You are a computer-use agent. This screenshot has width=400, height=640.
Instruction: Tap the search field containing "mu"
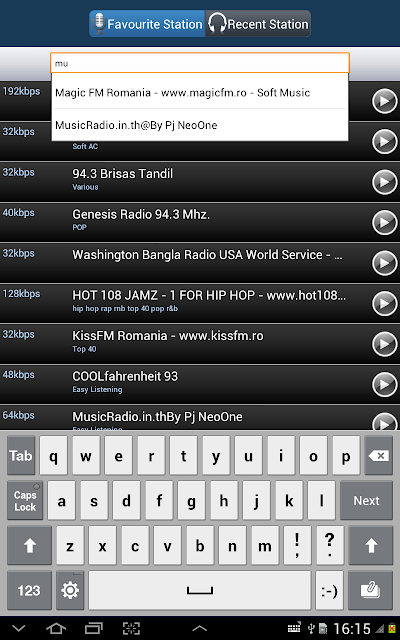pyautogui.click(x=200, y=63)
